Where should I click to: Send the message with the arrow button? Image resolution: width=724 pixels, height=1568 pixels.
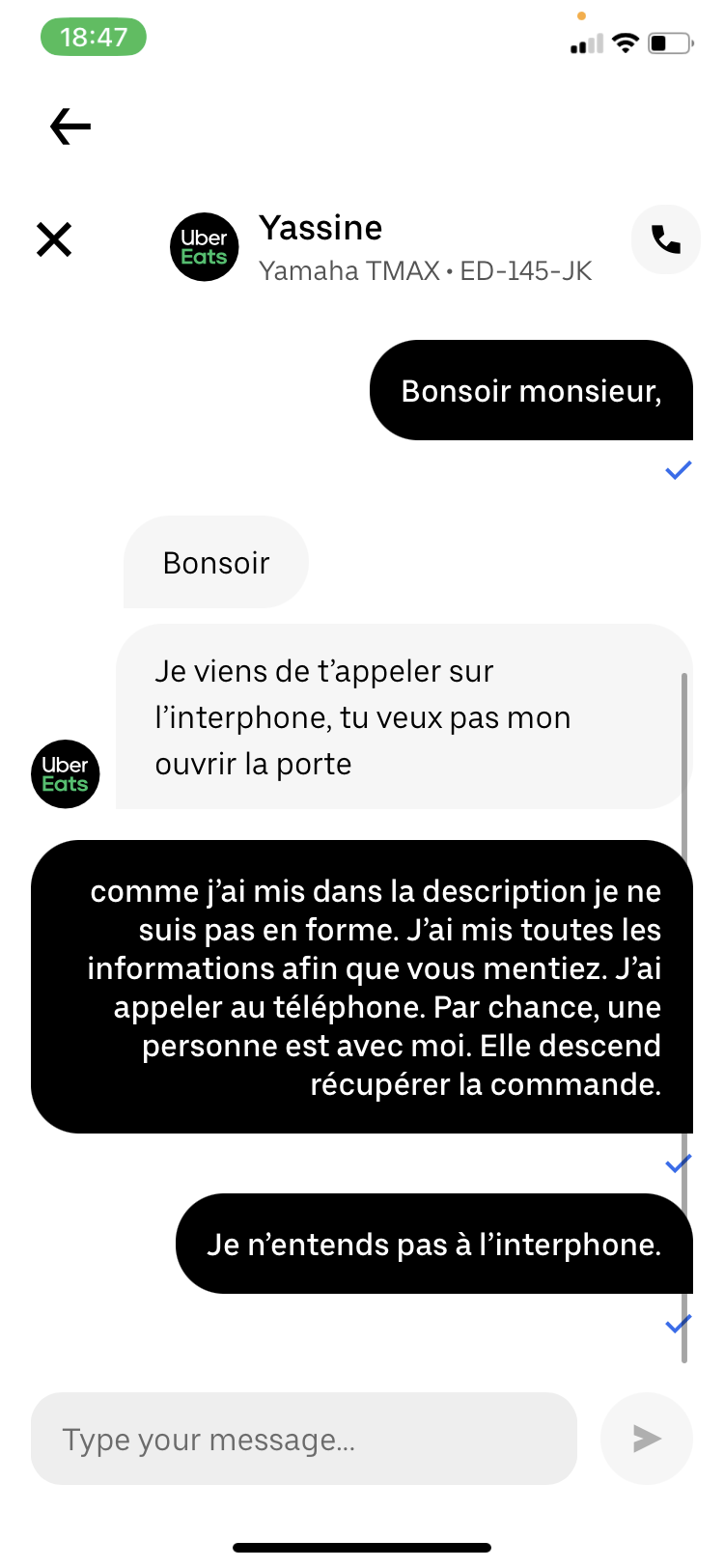[x=646, y=1439]
